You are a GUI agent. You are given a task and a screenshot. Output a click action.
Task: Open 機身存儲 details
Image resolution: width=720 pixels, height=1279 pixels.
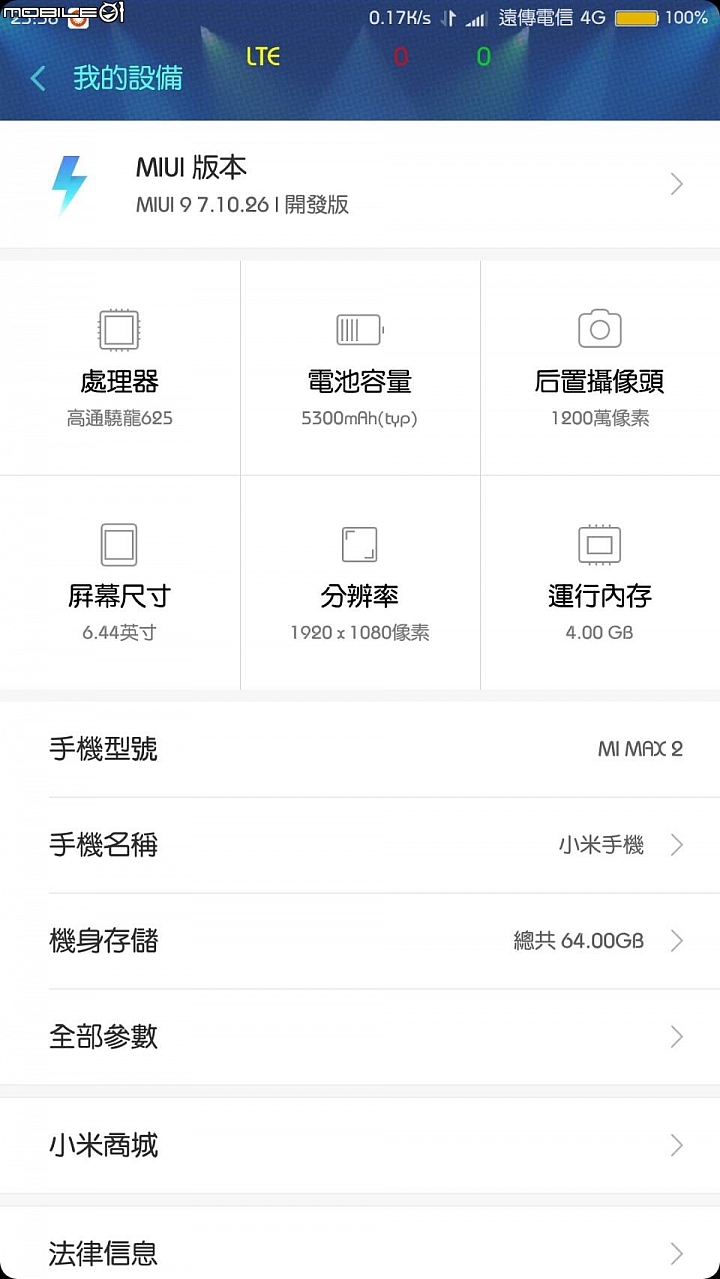pyautogui.click(x=360, y=941)
